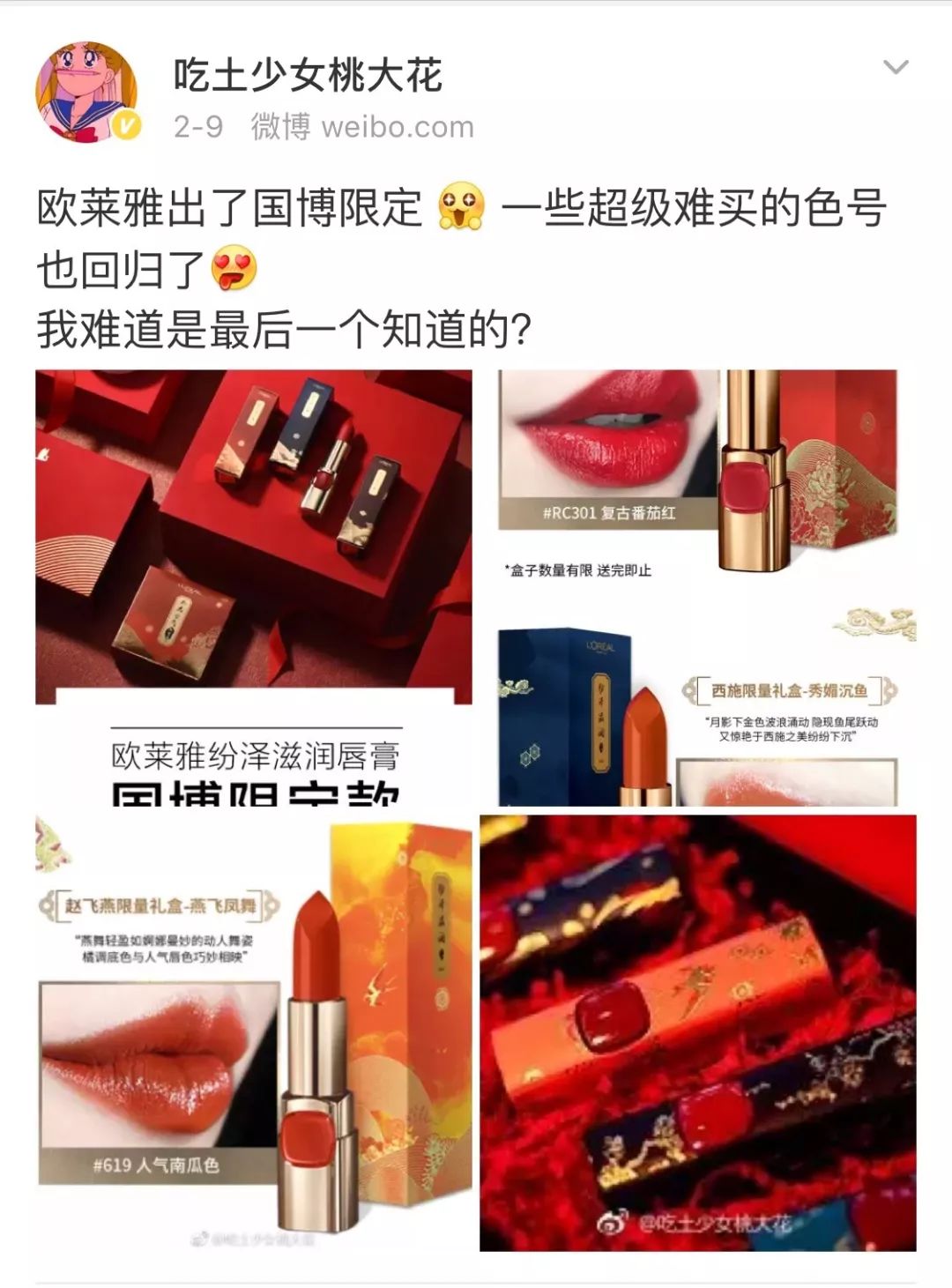The width and height of the screenshot is (952, 1288).
Task: Open the close-up lipstick tubes photo
Action: pos(698,1031)
